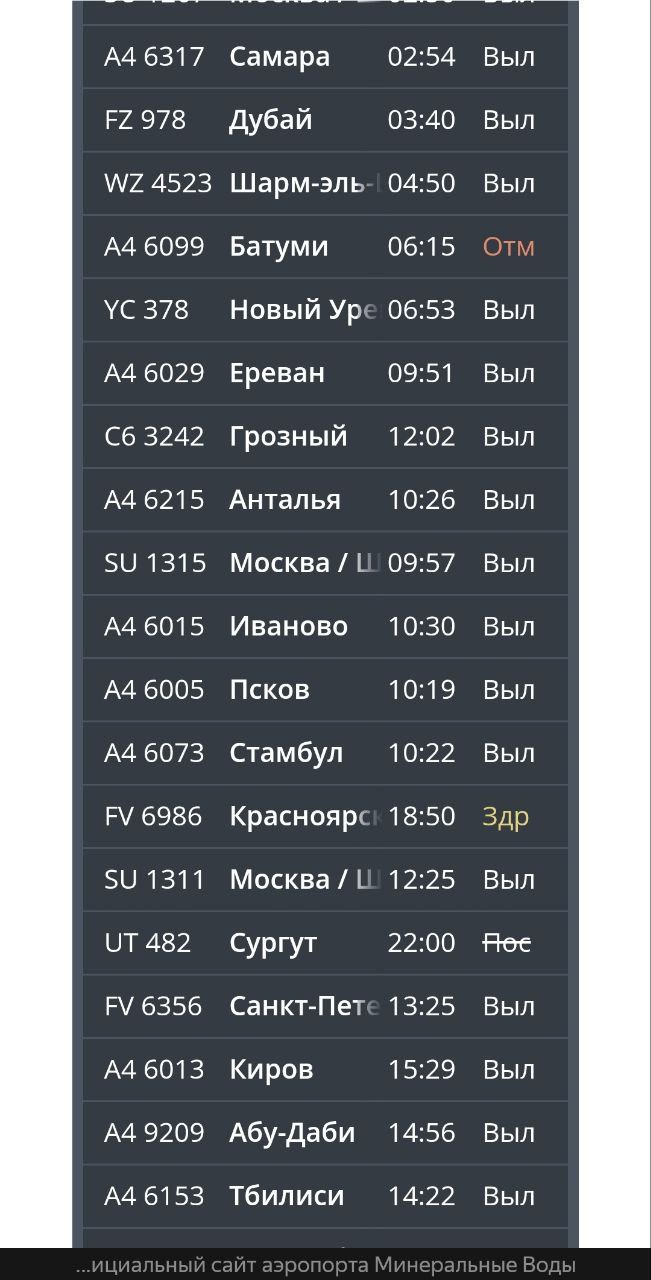Image resolution: width=651 pixels, height=1280 pixels.
Task: Open flight A4 9209 to Абу-Даби
Action: click(x=325, y=1133)
